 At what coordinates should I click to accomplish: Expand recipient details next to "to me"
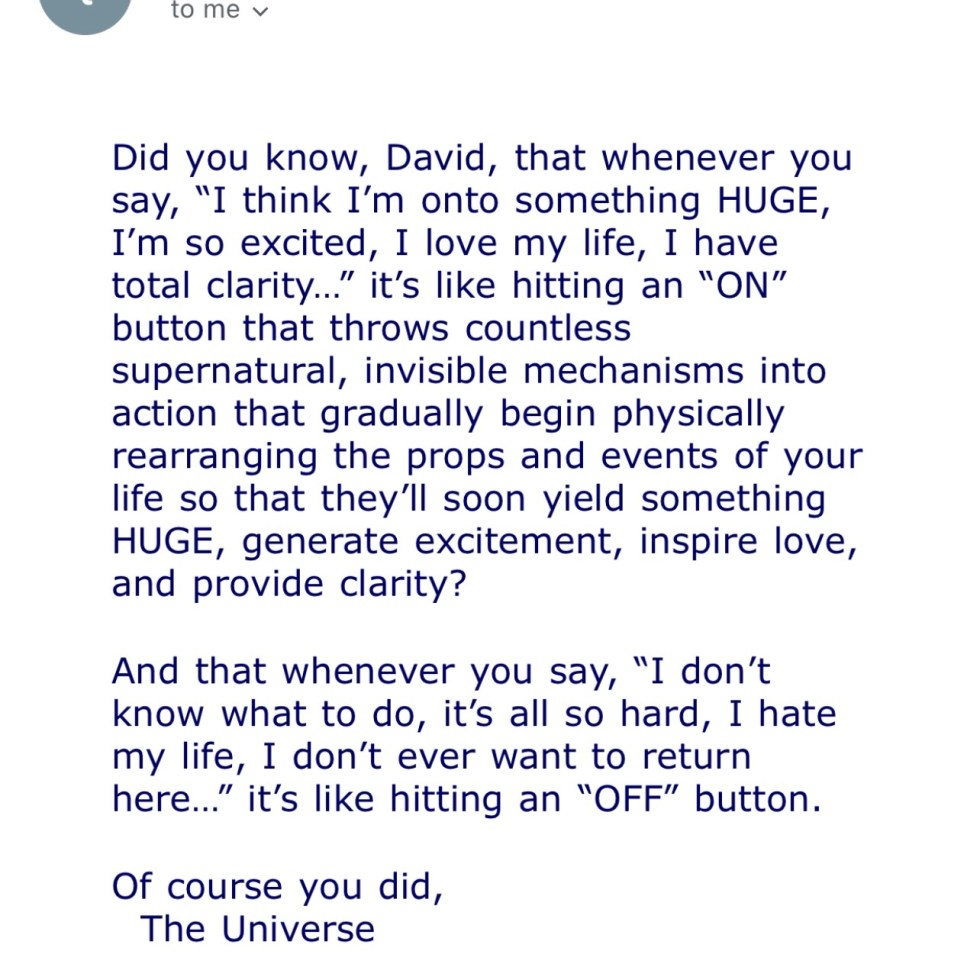pyautogui.click(x=262, y=12)
